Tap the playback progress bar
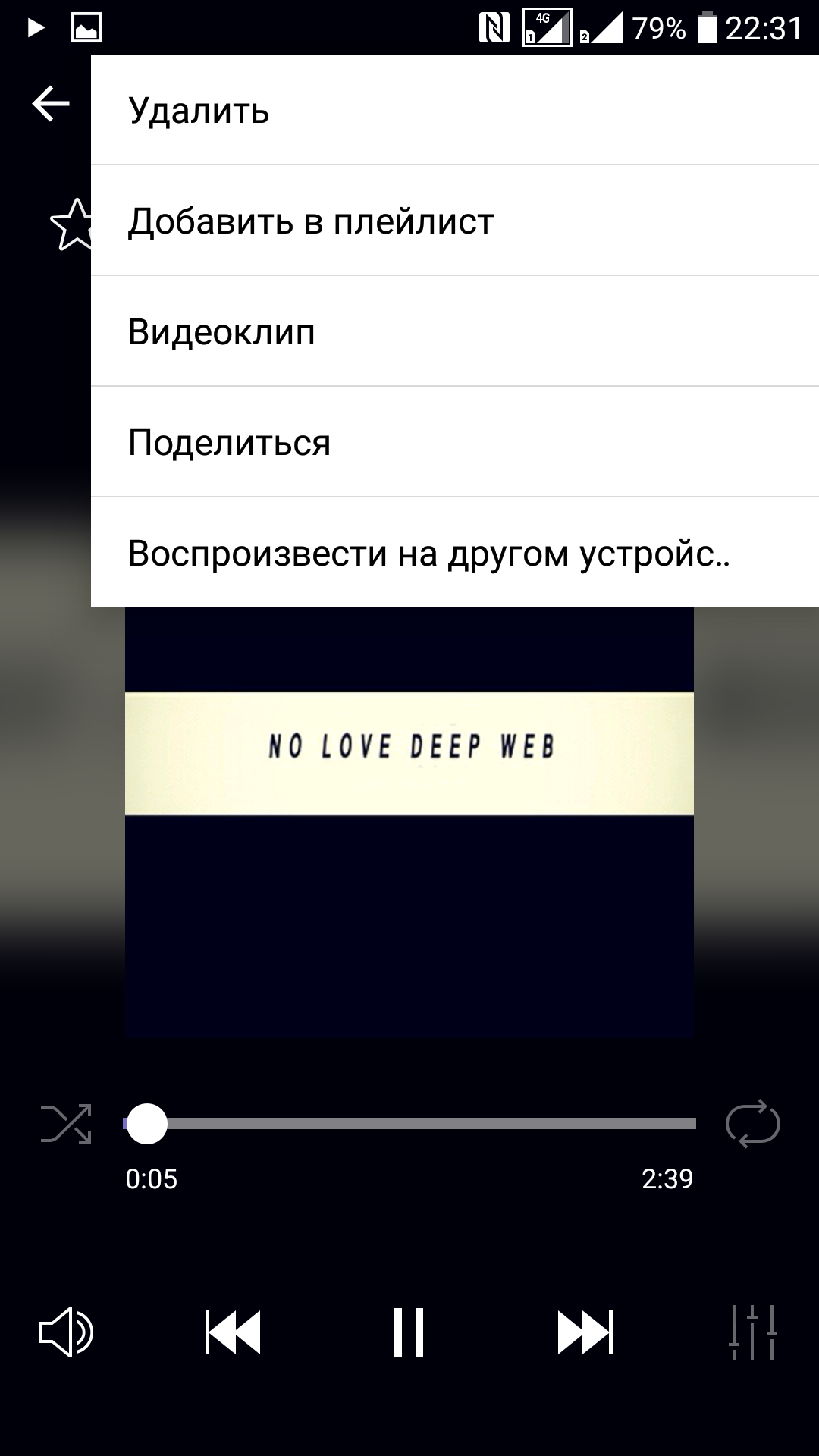 point(425,1123)
